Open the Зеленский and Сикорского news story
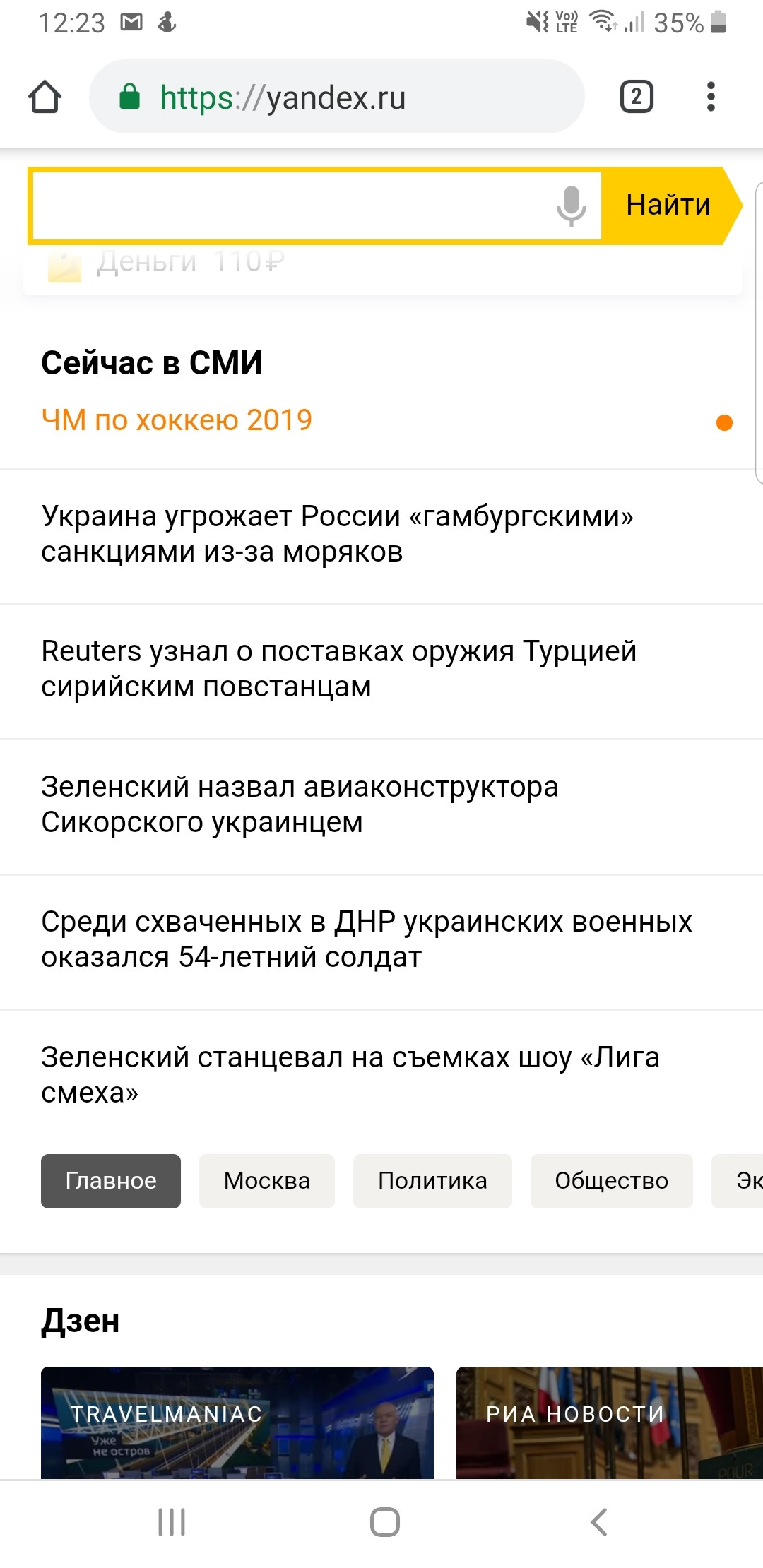The image size is (763, 1568). pyautogui.click(x=300, y=804)
